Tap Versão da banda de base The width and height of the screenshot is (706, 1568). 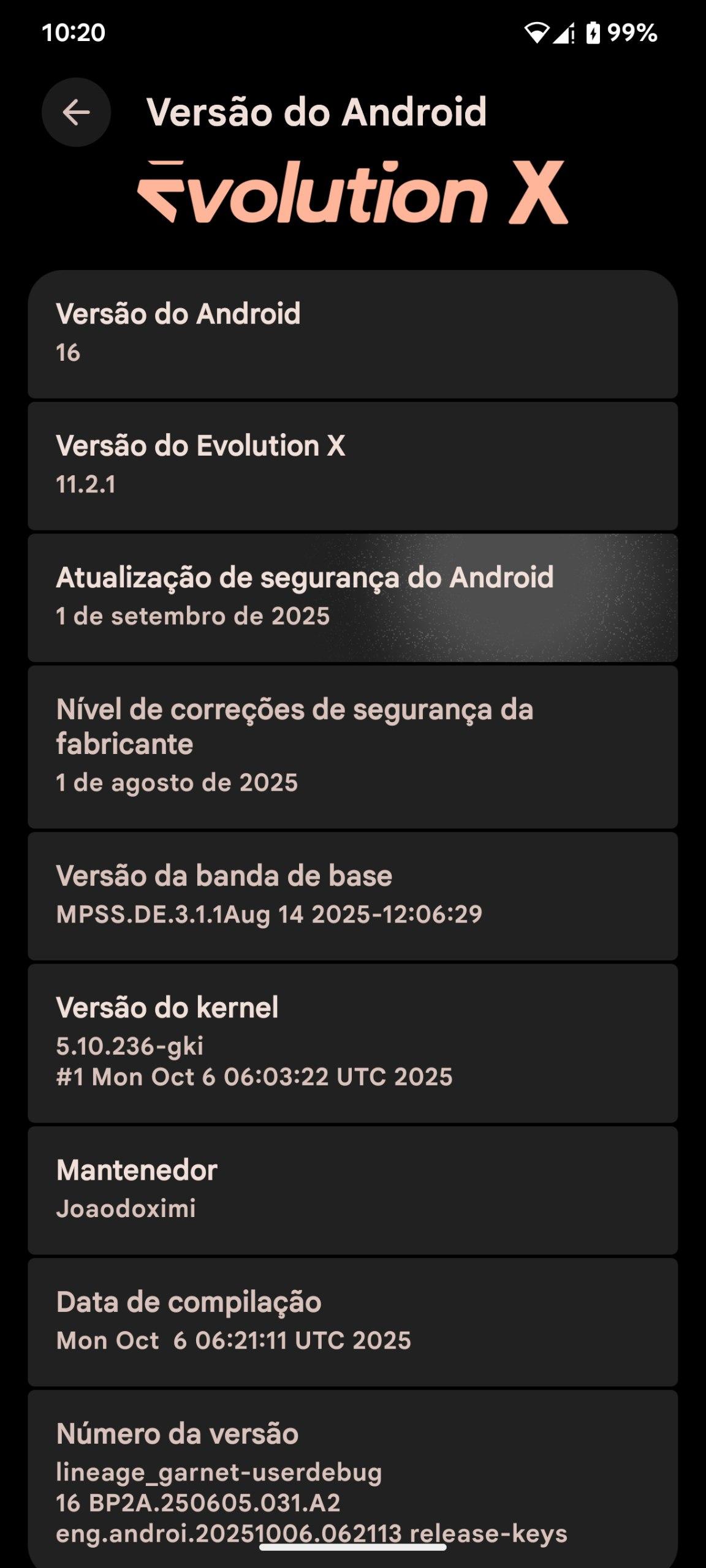352,895
